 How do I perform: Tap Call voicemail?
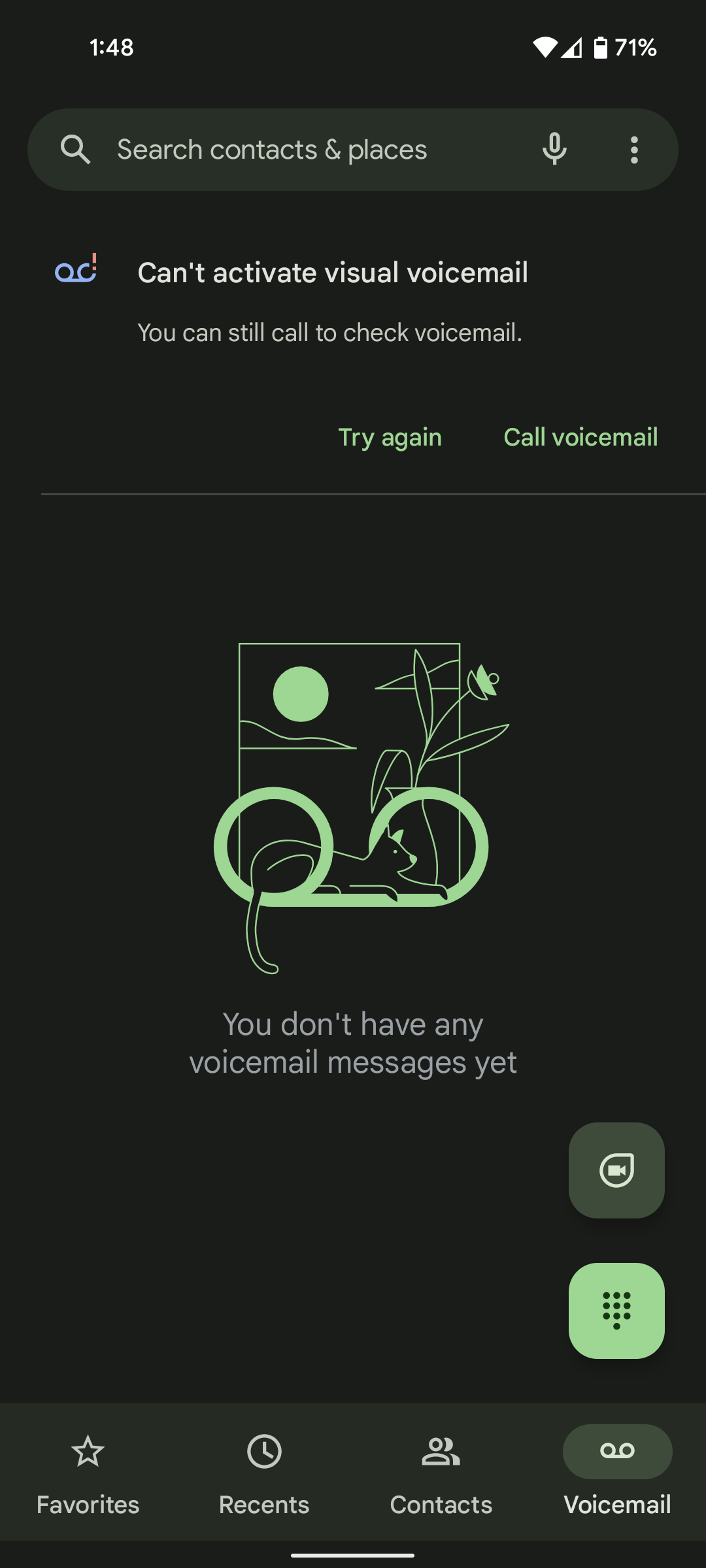(580, 436)
